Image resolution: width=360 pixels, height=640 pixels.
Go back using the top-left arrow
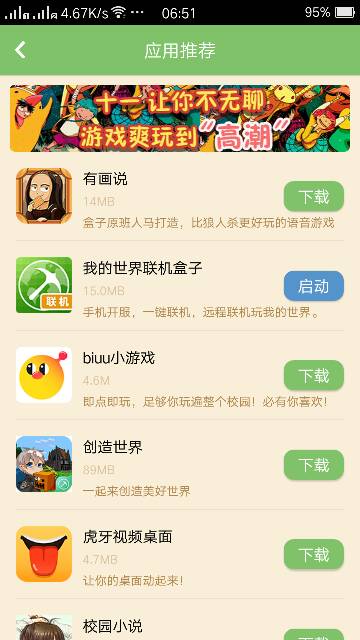(20, 50)
